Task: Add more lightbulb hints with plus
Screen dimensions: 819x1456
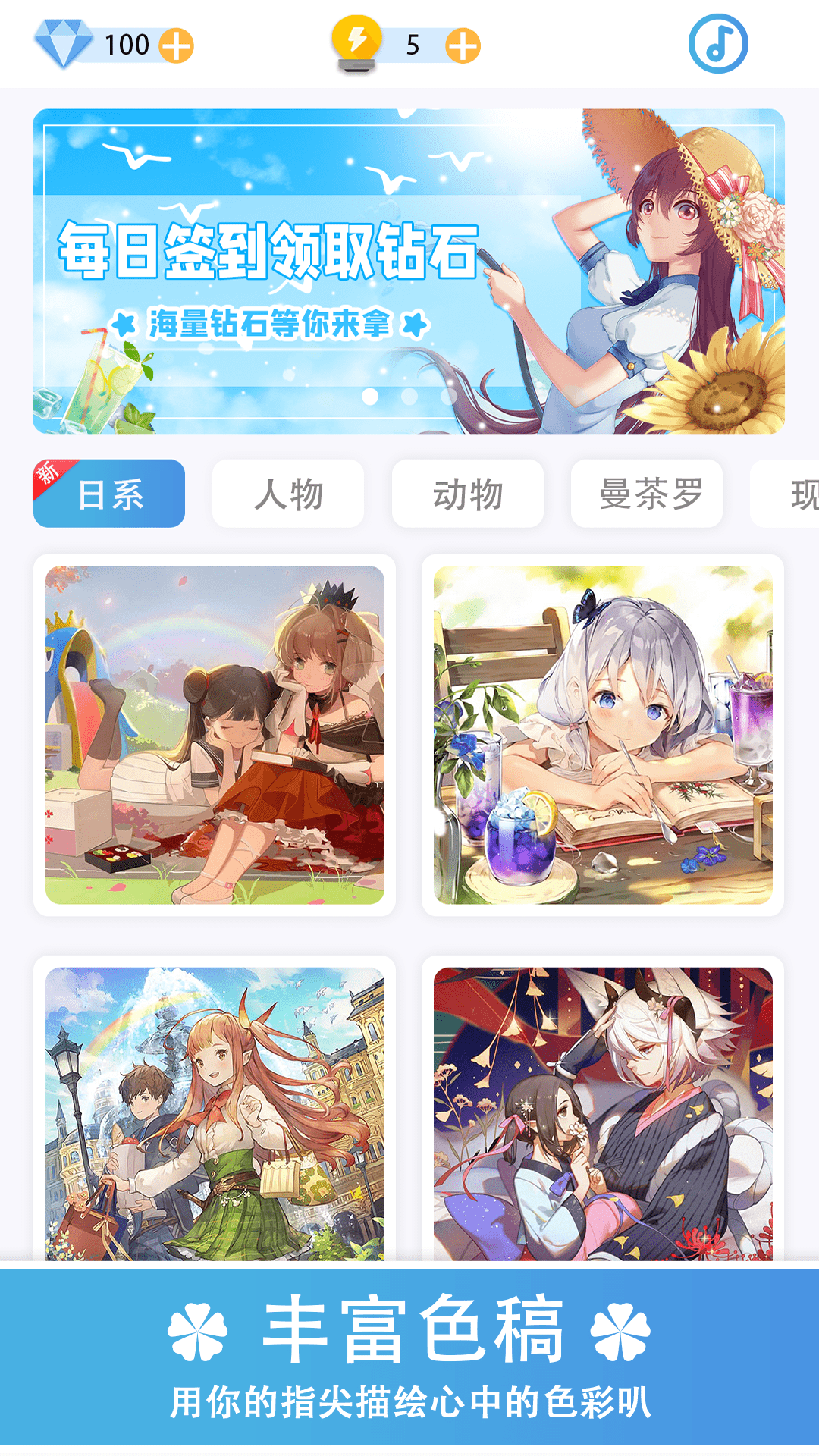Action: pos(463,45)
